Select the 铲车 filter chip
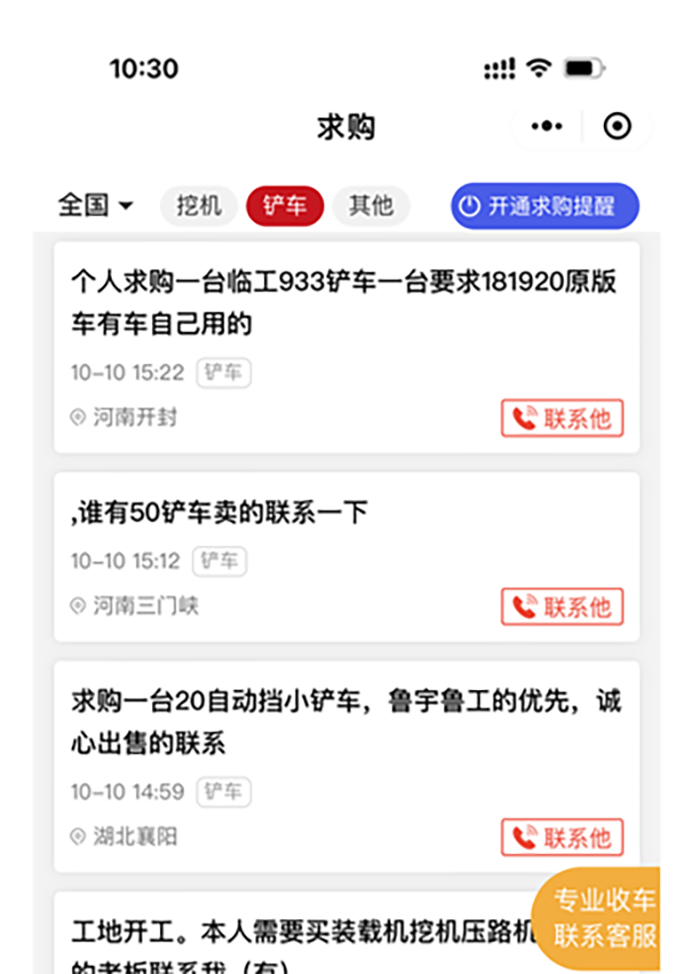This screenshot has height=974, width=692. point(285,206)
